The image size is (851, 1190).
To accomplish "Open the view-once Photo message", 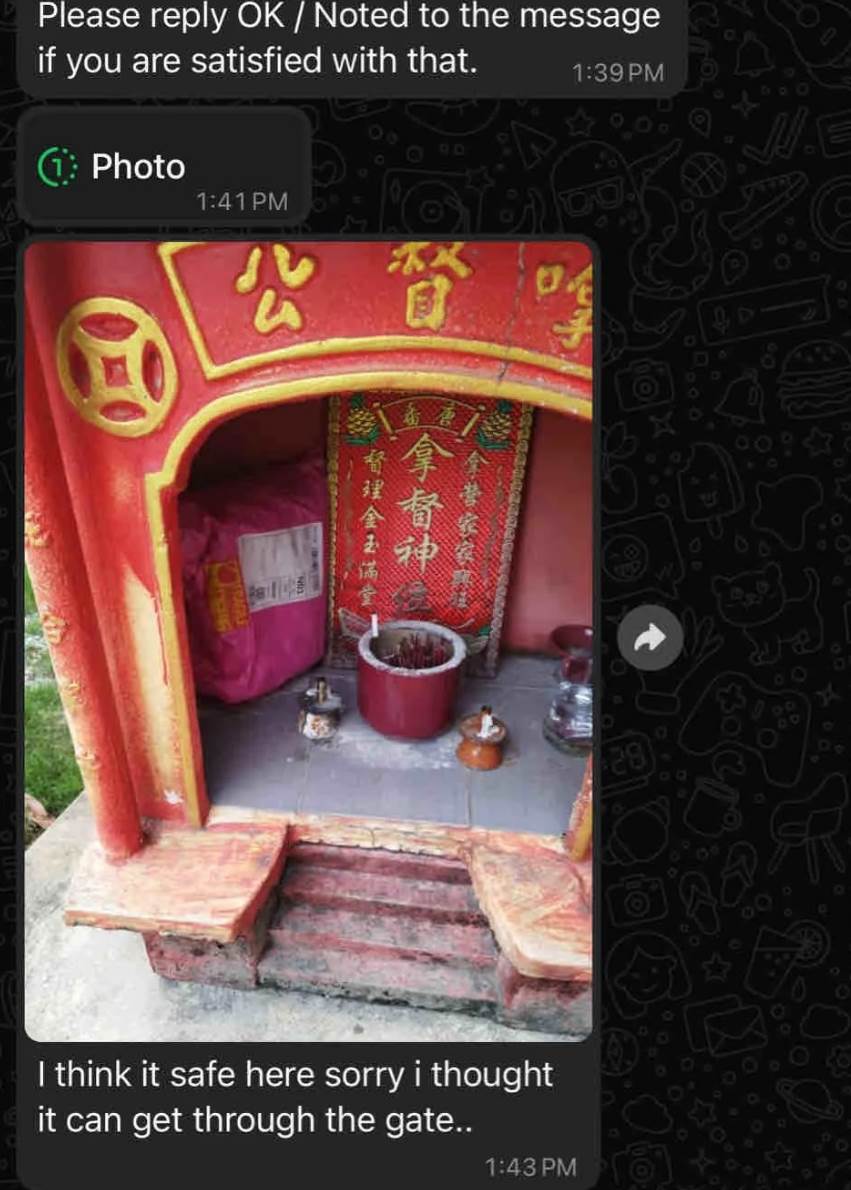I will pyautogui.click(x=138, y=167).
